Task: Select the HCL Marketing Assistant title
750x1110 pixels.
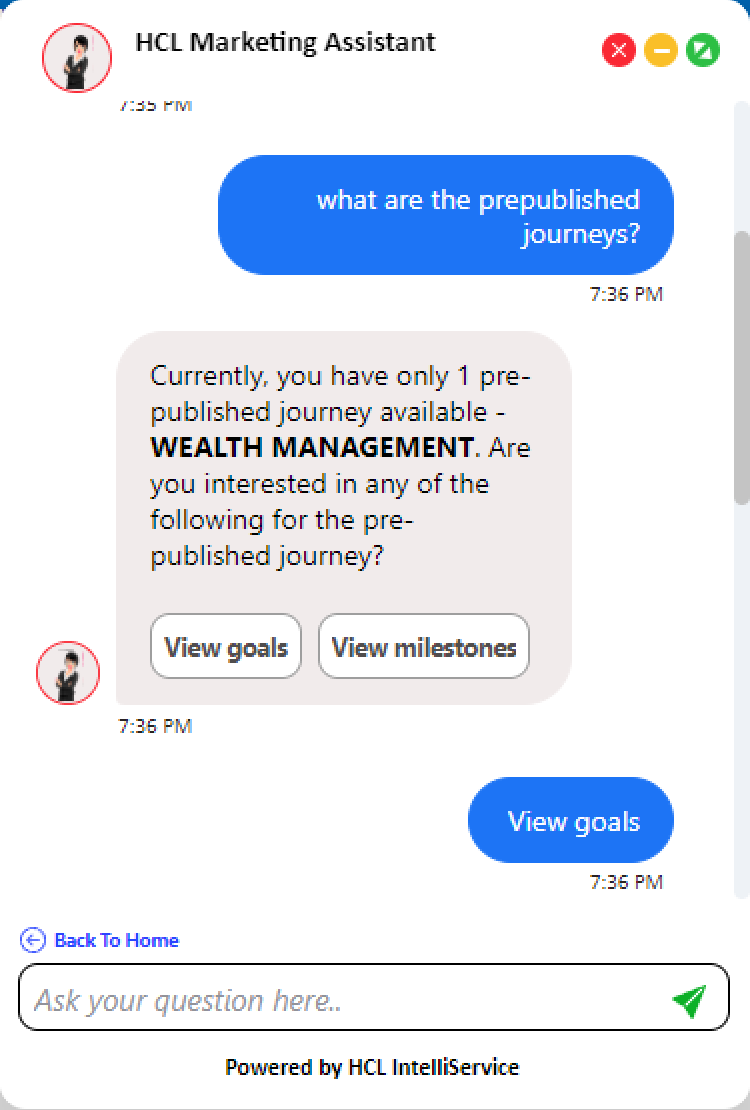Action: coord(285,42)
